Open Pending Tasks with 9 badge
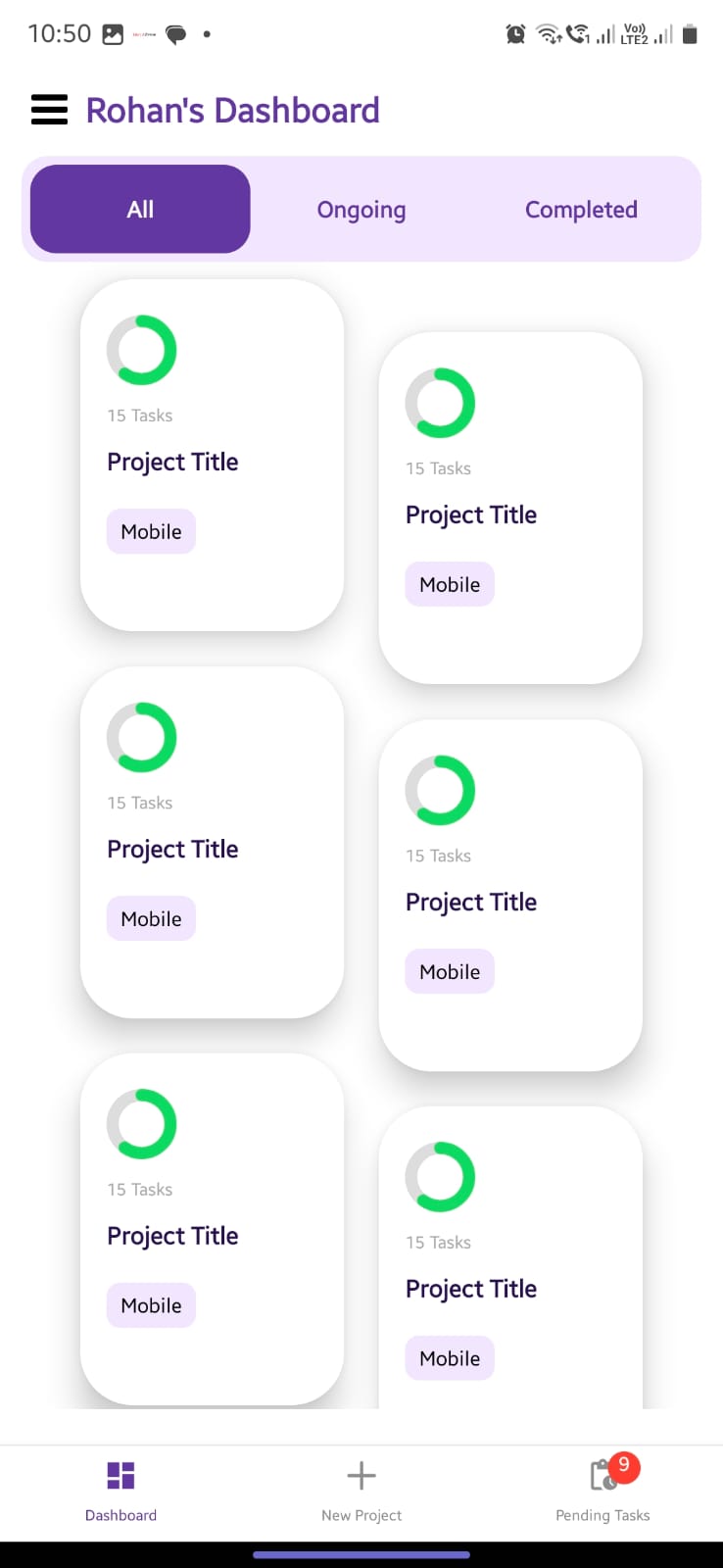Viewport: 723px width, 1568px height. (602, 1490)
